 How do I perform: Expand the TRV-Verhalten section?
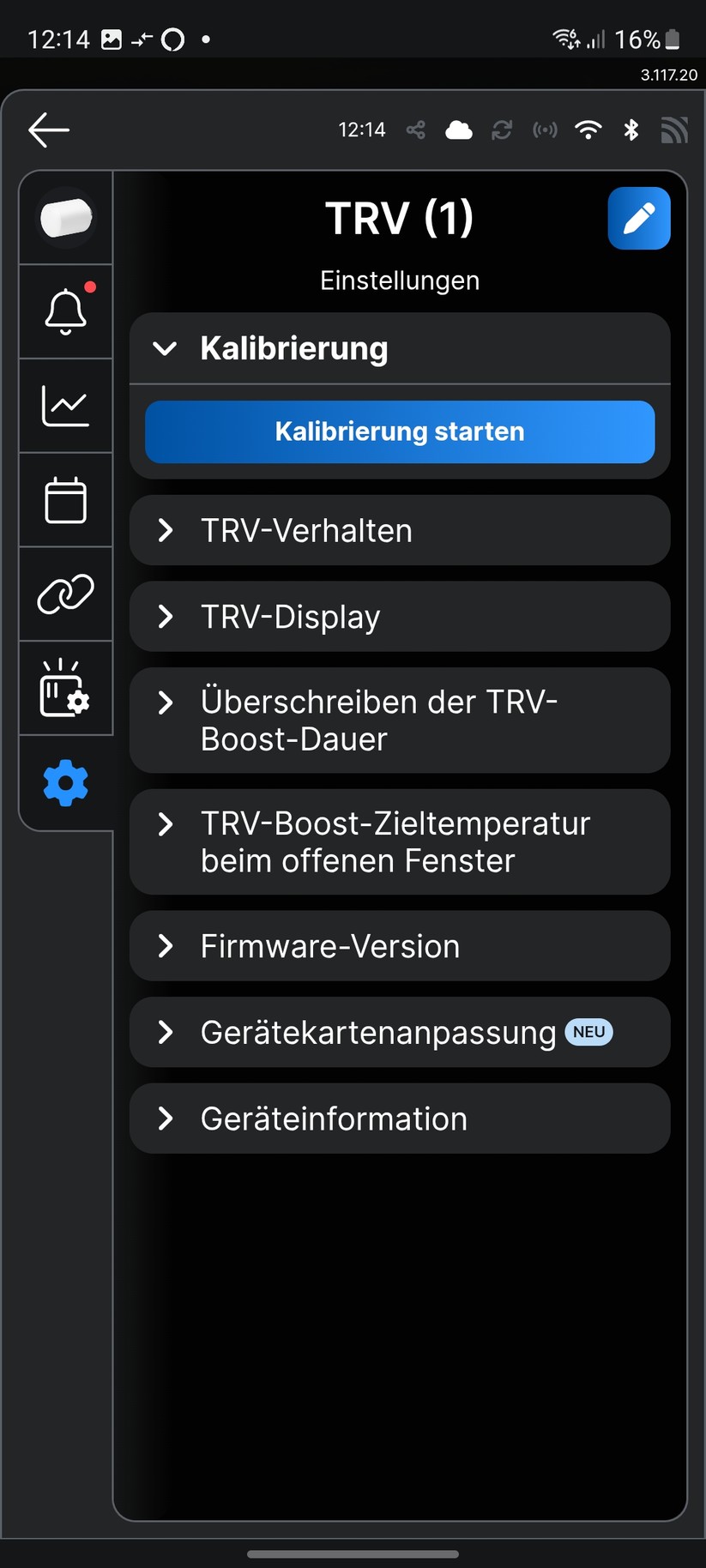point(399,530)
